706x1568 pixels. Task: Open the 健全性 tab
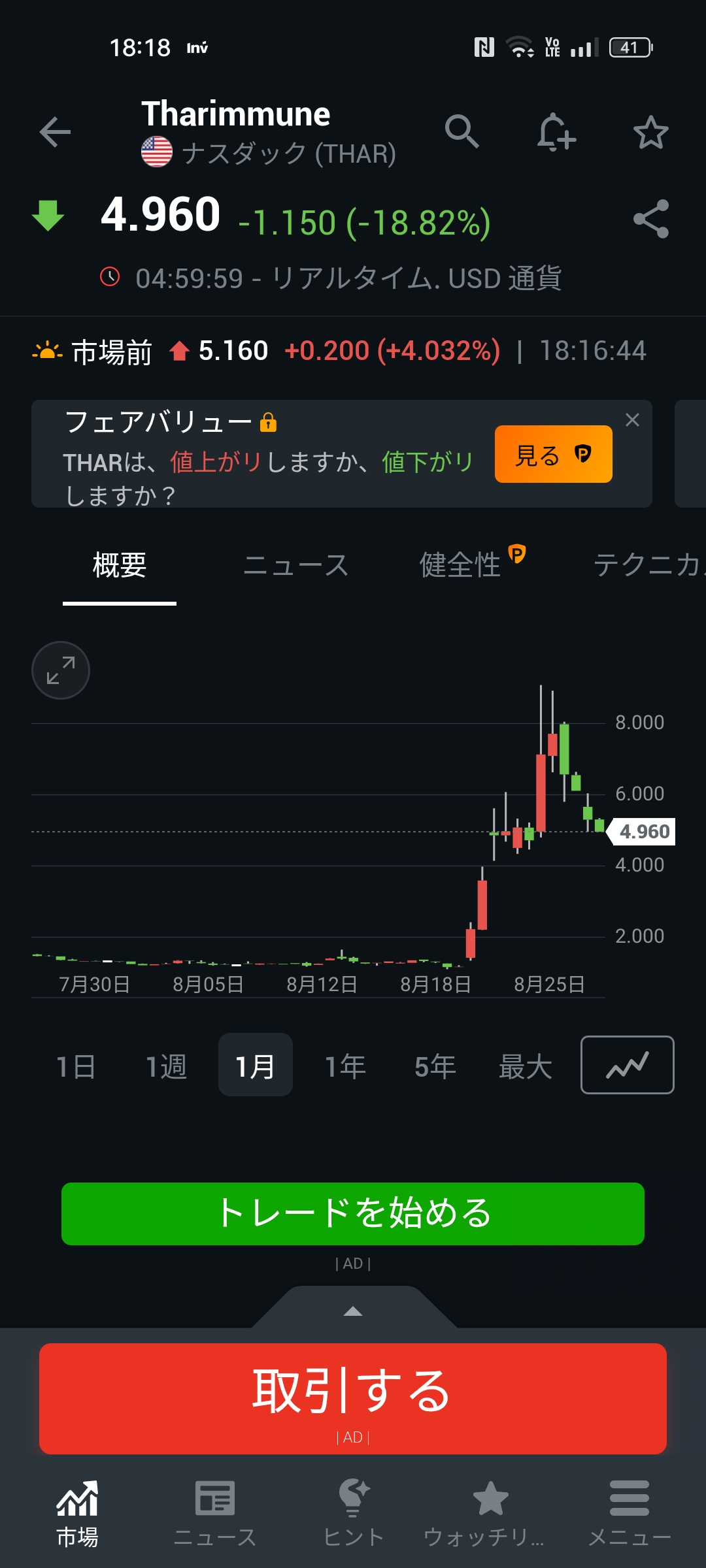[472, 564]
